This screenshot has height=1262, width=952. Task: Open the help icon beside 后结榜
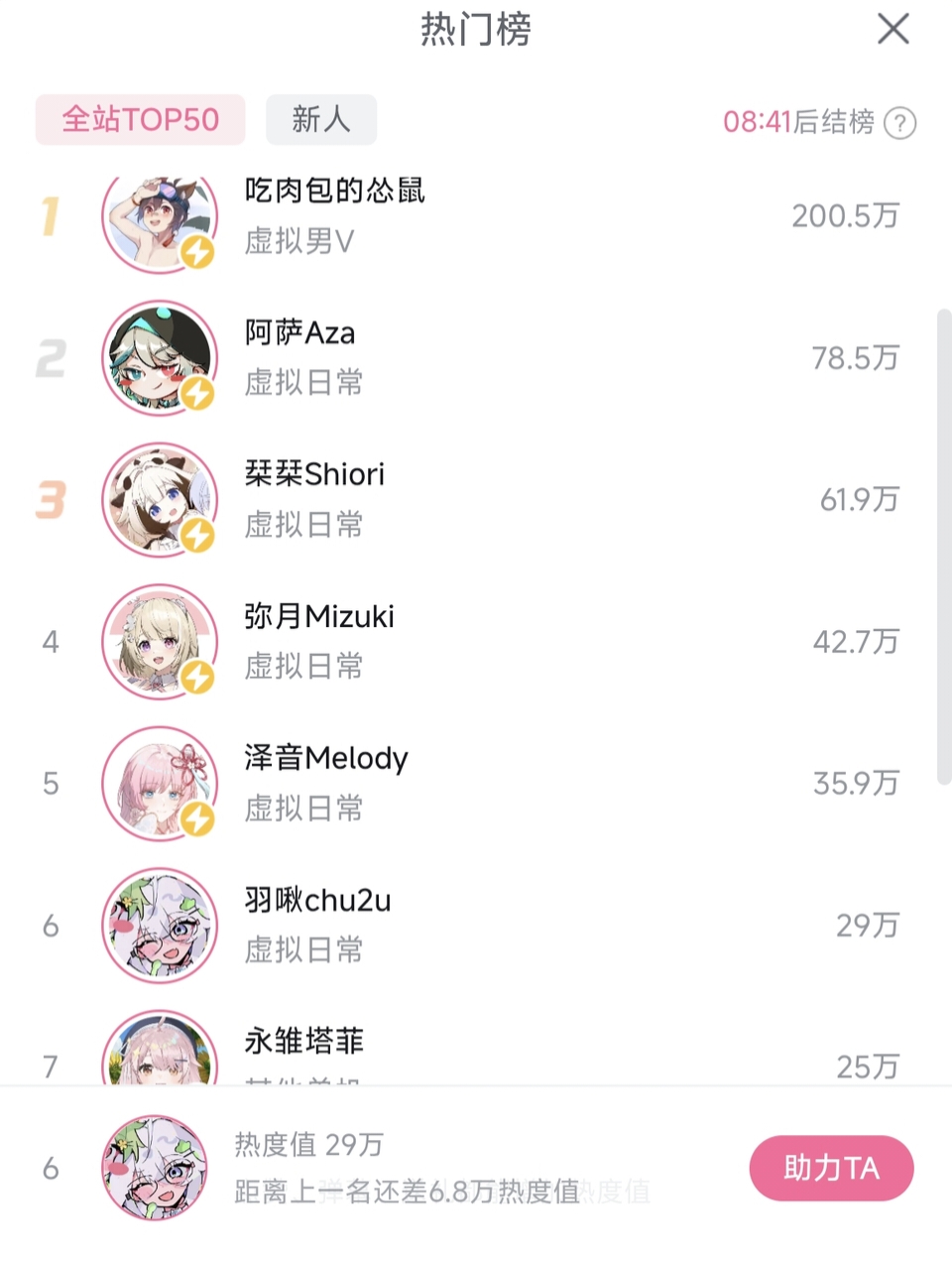pyautogui.click(x=899, y=123)
